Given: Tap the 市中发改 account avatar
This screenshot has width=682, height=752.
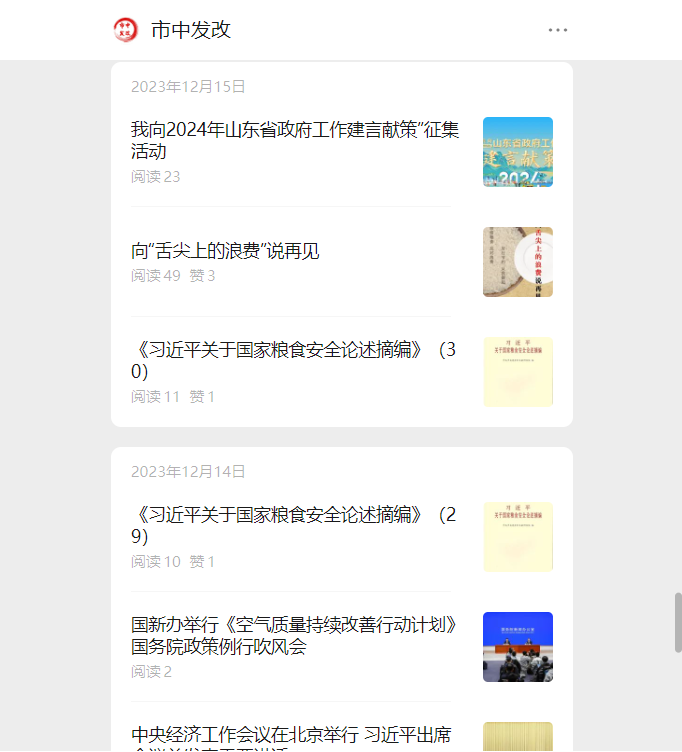Looking at the screenshot, I should [x=126, y=30].
